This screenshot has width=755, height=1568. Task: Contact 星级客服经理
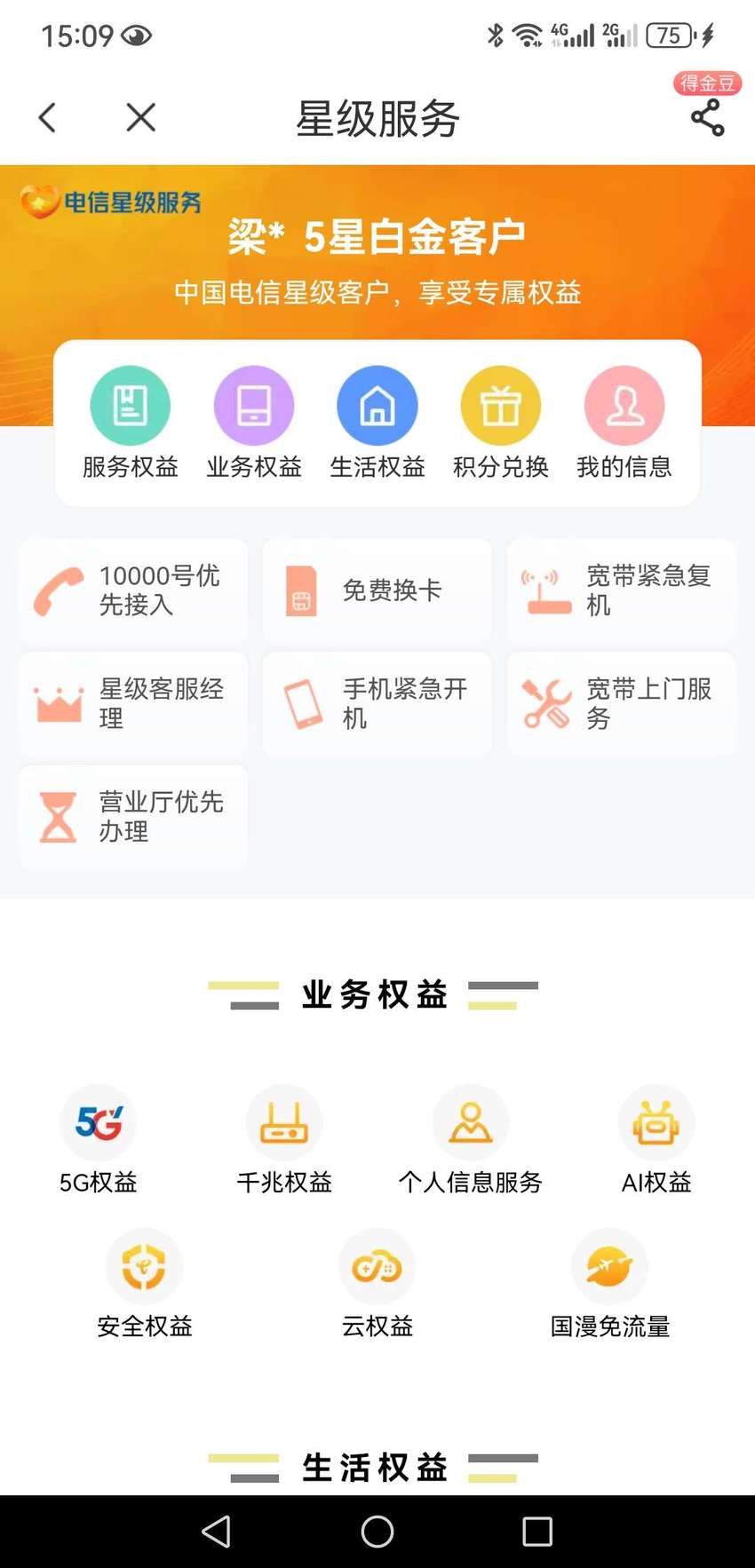[x=133, y=703]
